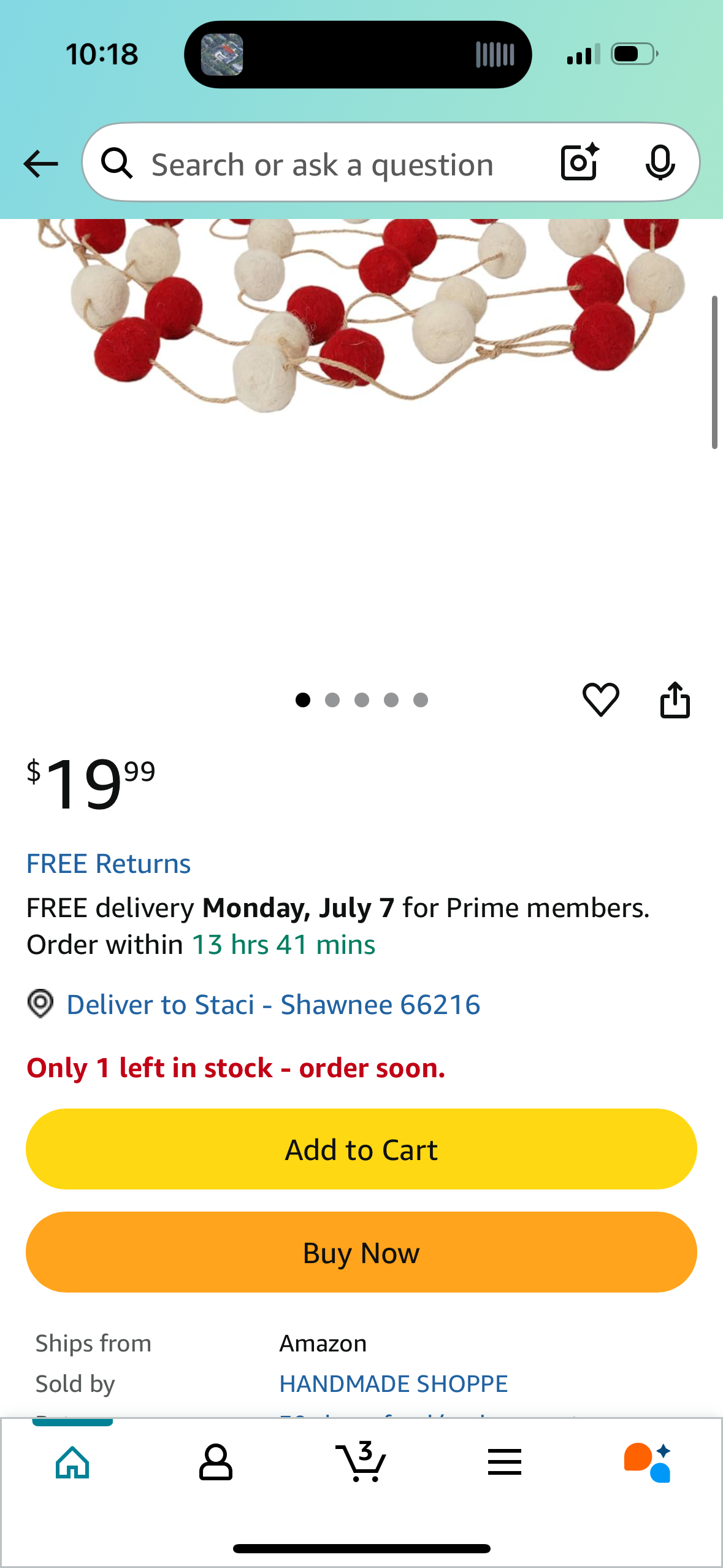Open the cart with 3 items

(361, 1462)
